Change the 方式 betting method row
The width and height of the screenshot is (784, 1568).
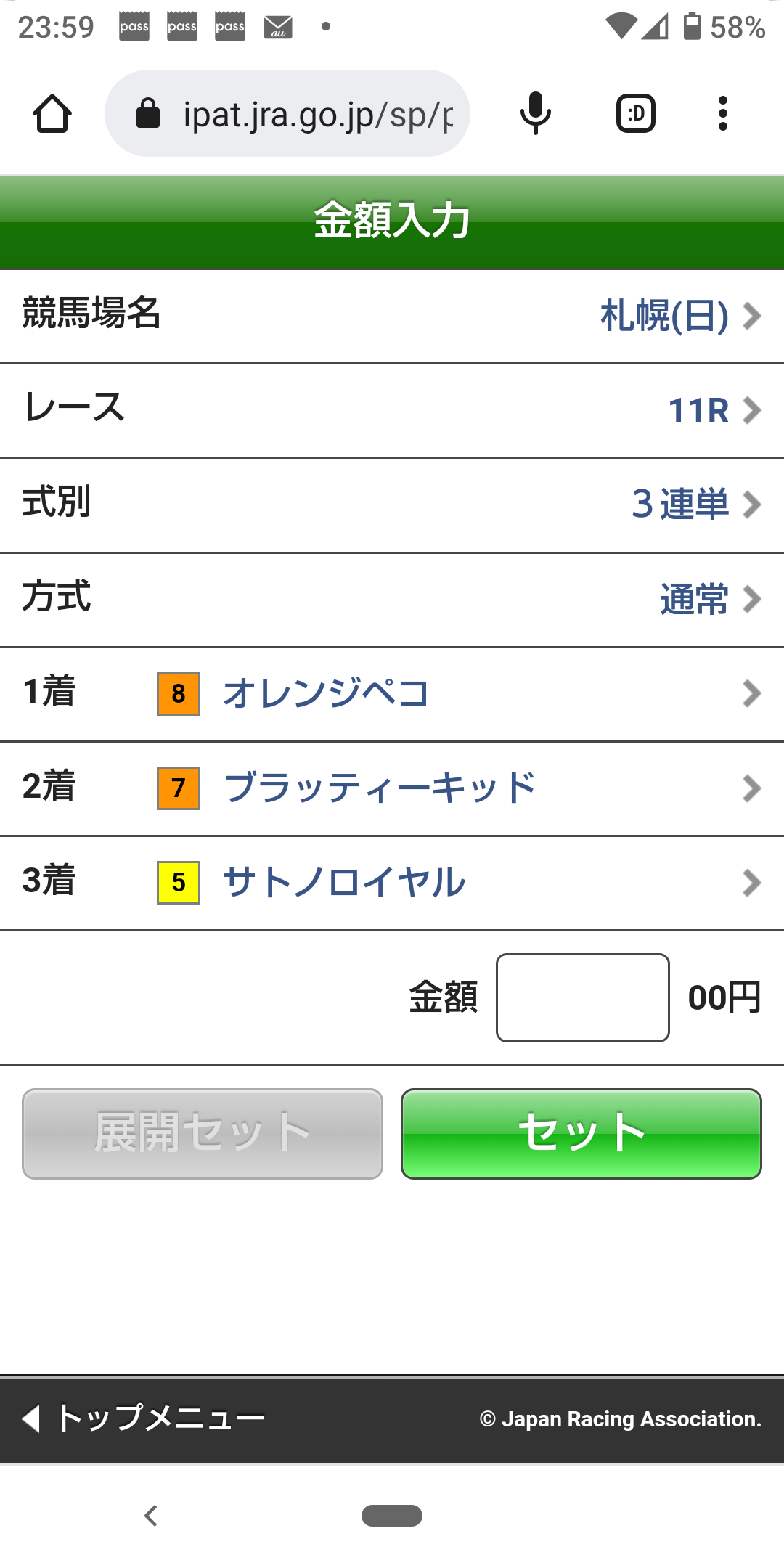coord(392,599)
